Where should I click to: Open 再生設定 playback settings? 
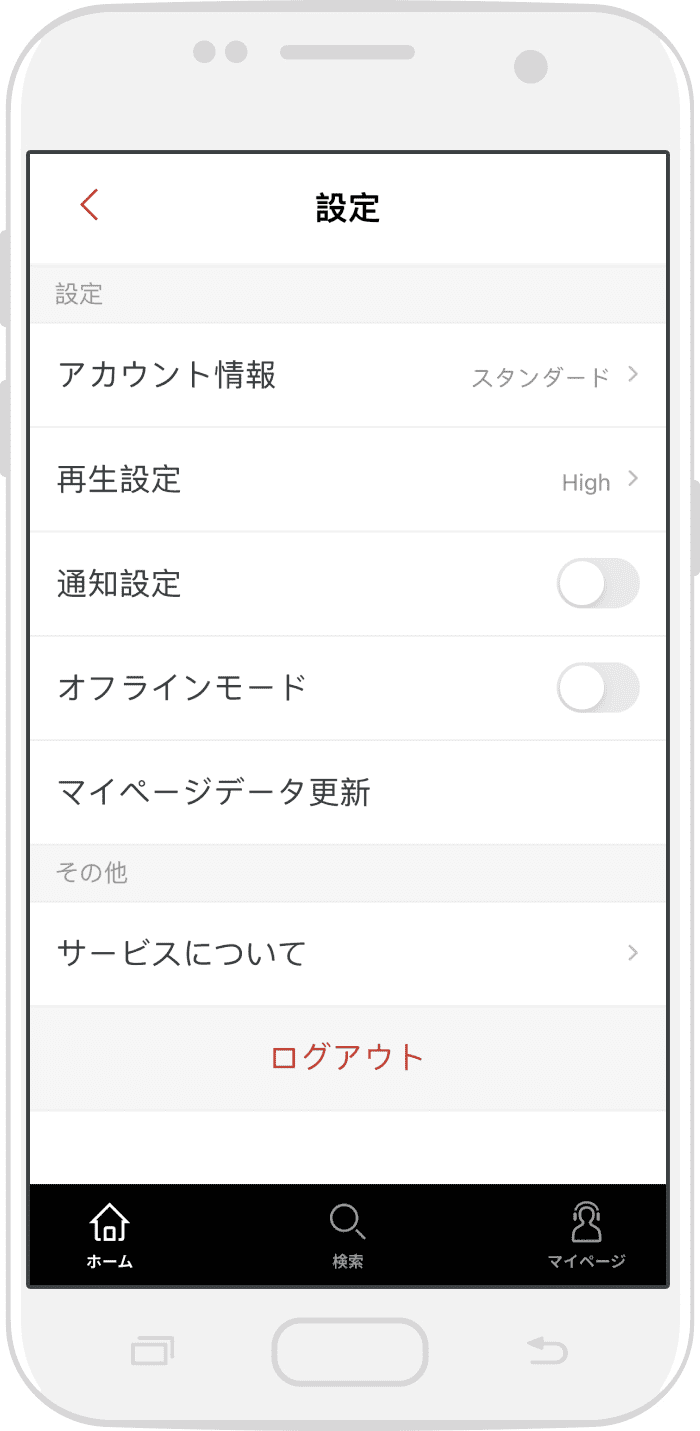[x=348, y=480]
